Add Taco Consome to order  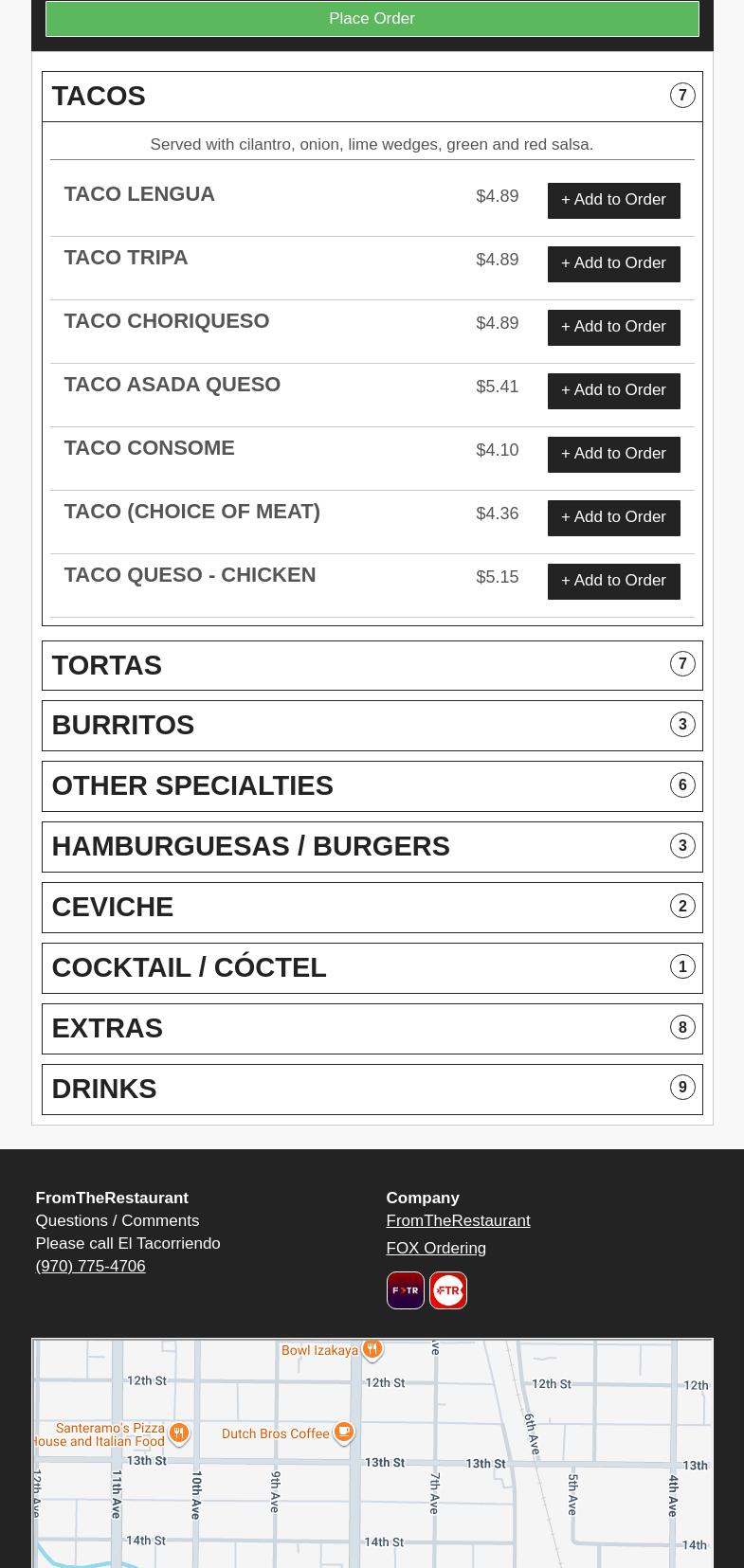pos(613,454)
